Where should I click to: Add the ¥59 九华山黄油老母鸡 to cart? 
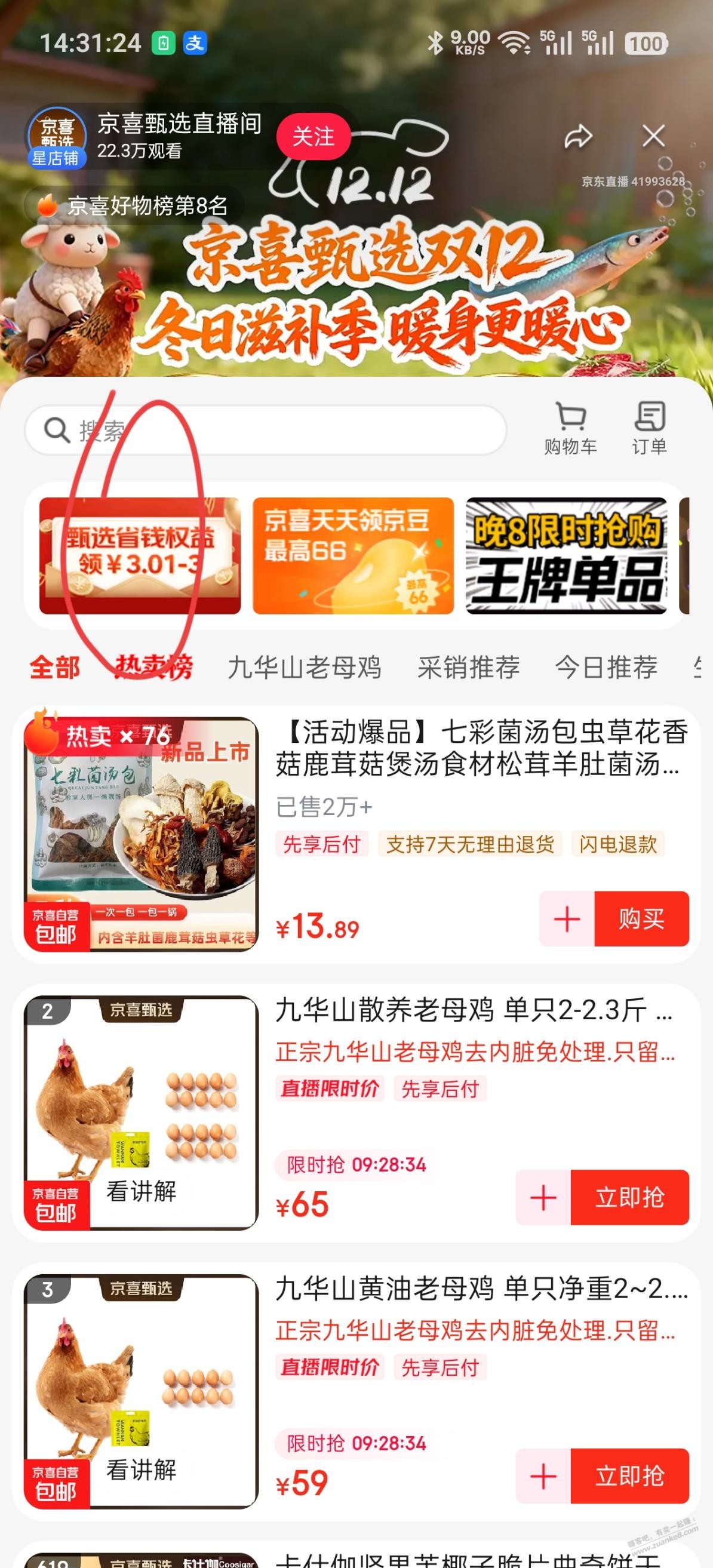click(x=543, y=1475)
